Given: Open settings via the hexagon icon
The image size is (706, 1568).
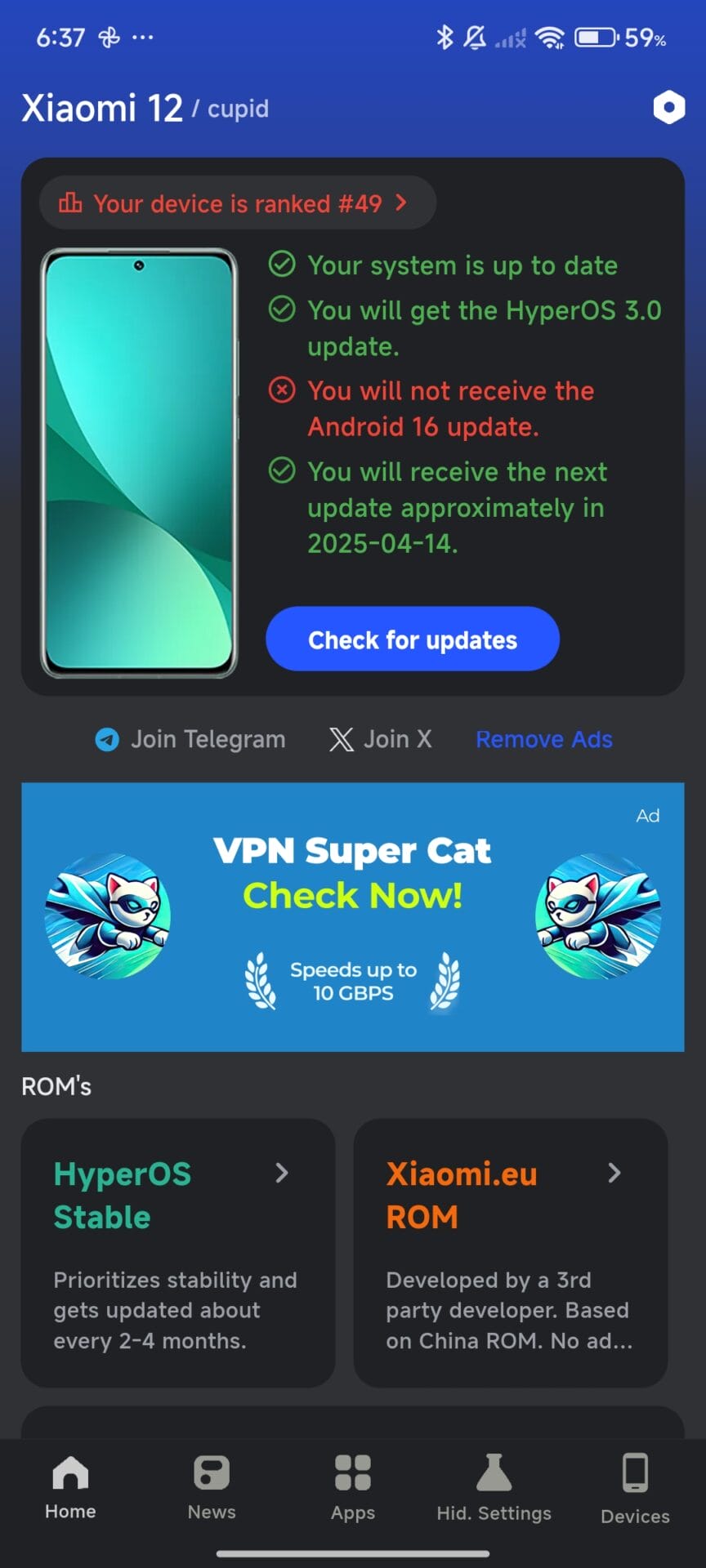Looking at the screenshot, I should point(668,107).
